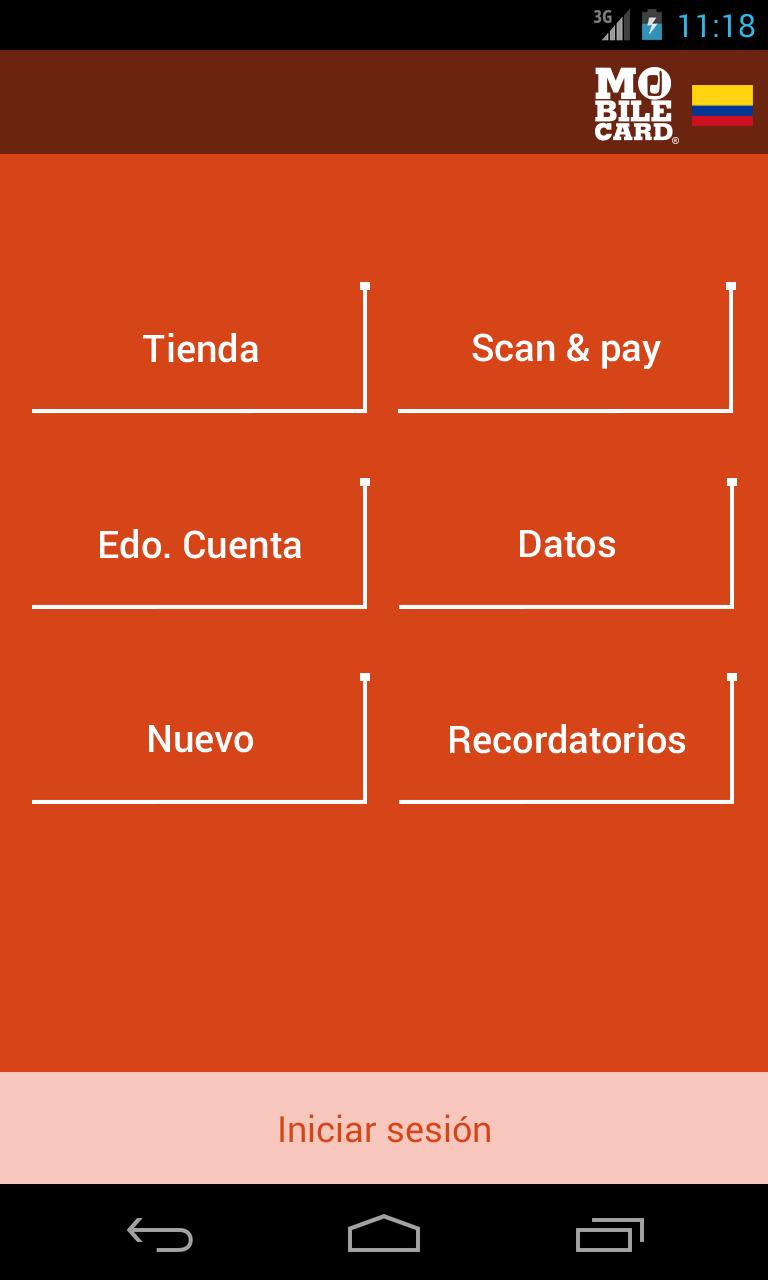Start a Nuevo entry
The image size is (768, 1280).
click(199, 738)
